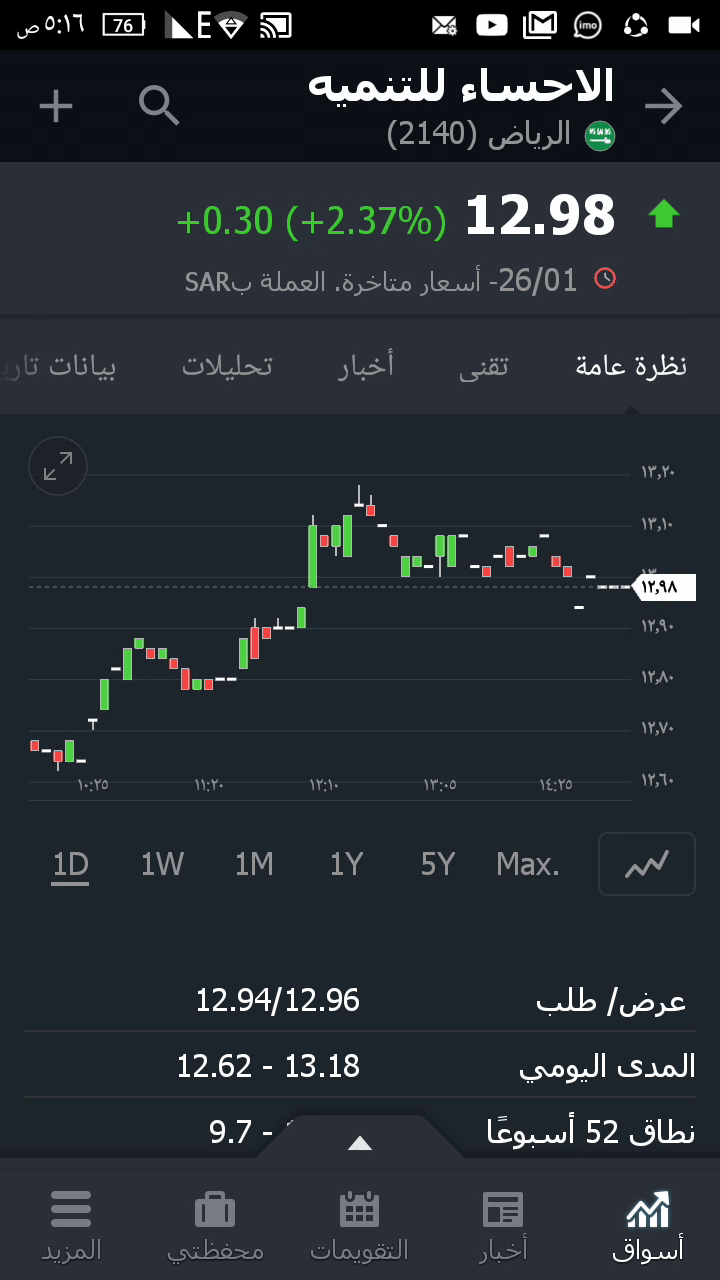Image resolution: width=720 pixels, height=1280 pixels.
Task: Switch to the تقنى tab
Action: pyautogui.click(x=484, y=366)
